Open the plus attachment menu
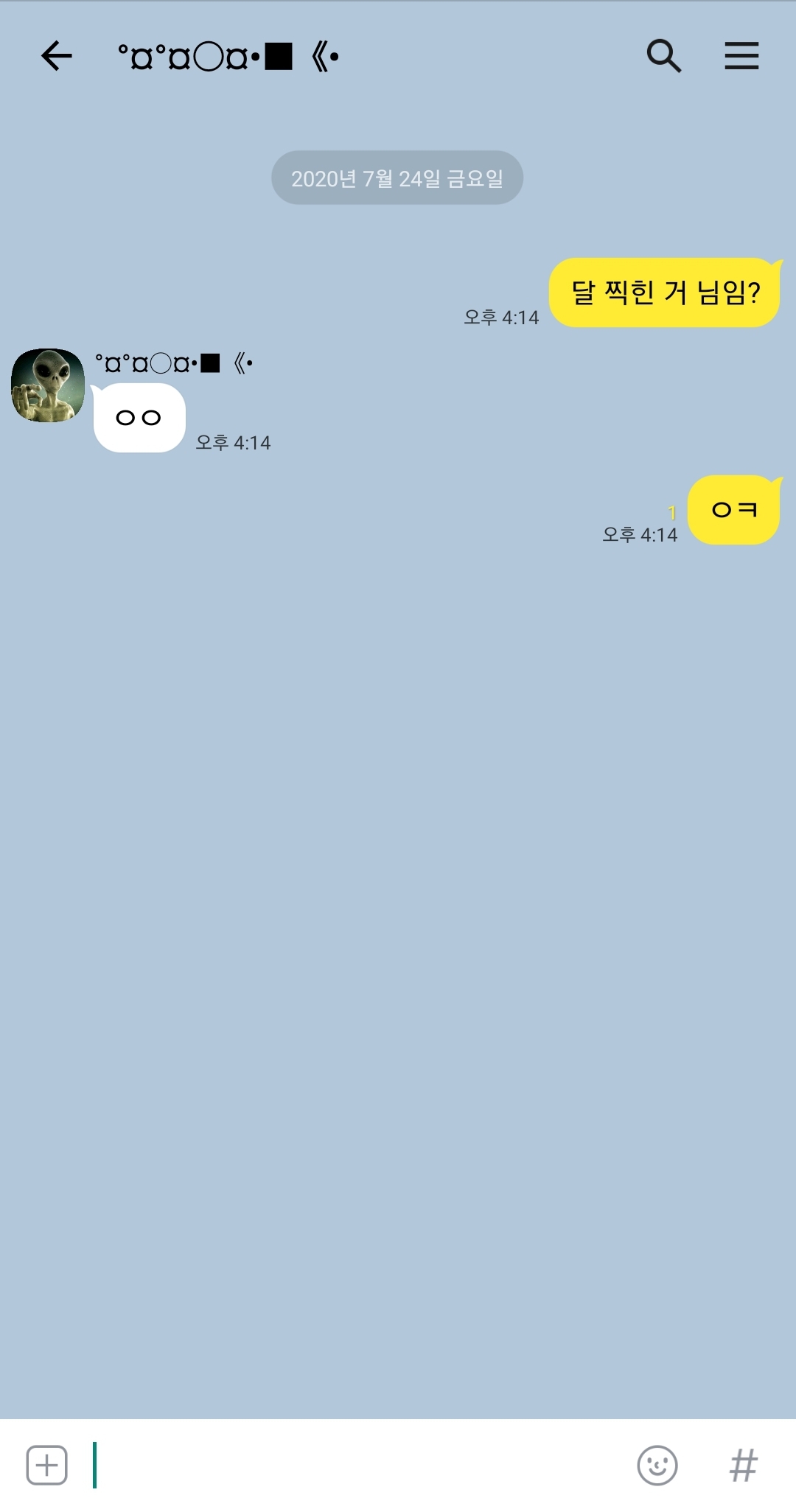The image size is (796, 1512). pos(47,1465)
